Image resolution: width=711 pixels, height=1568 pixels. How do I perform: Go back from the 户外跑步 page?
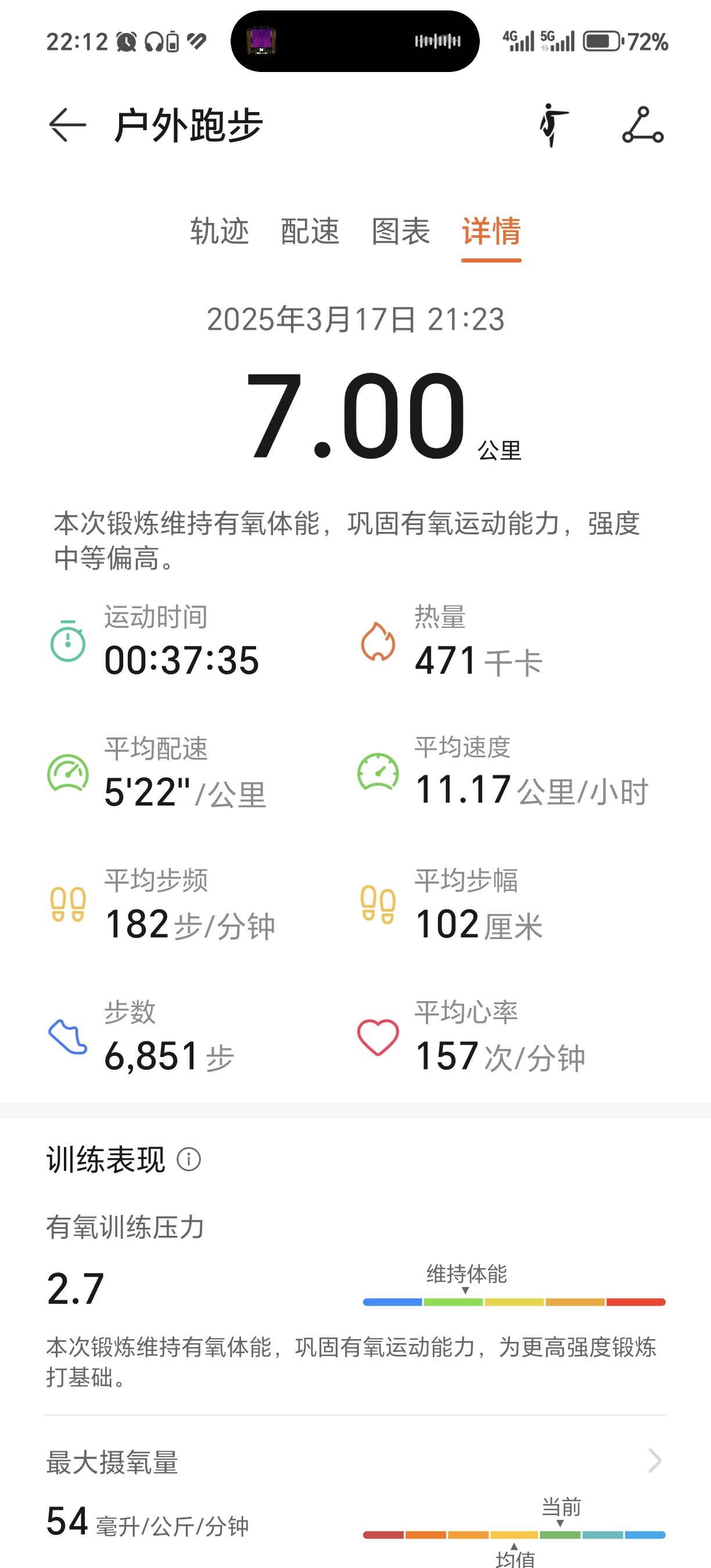pyautogui.click(x=67, y=125)
